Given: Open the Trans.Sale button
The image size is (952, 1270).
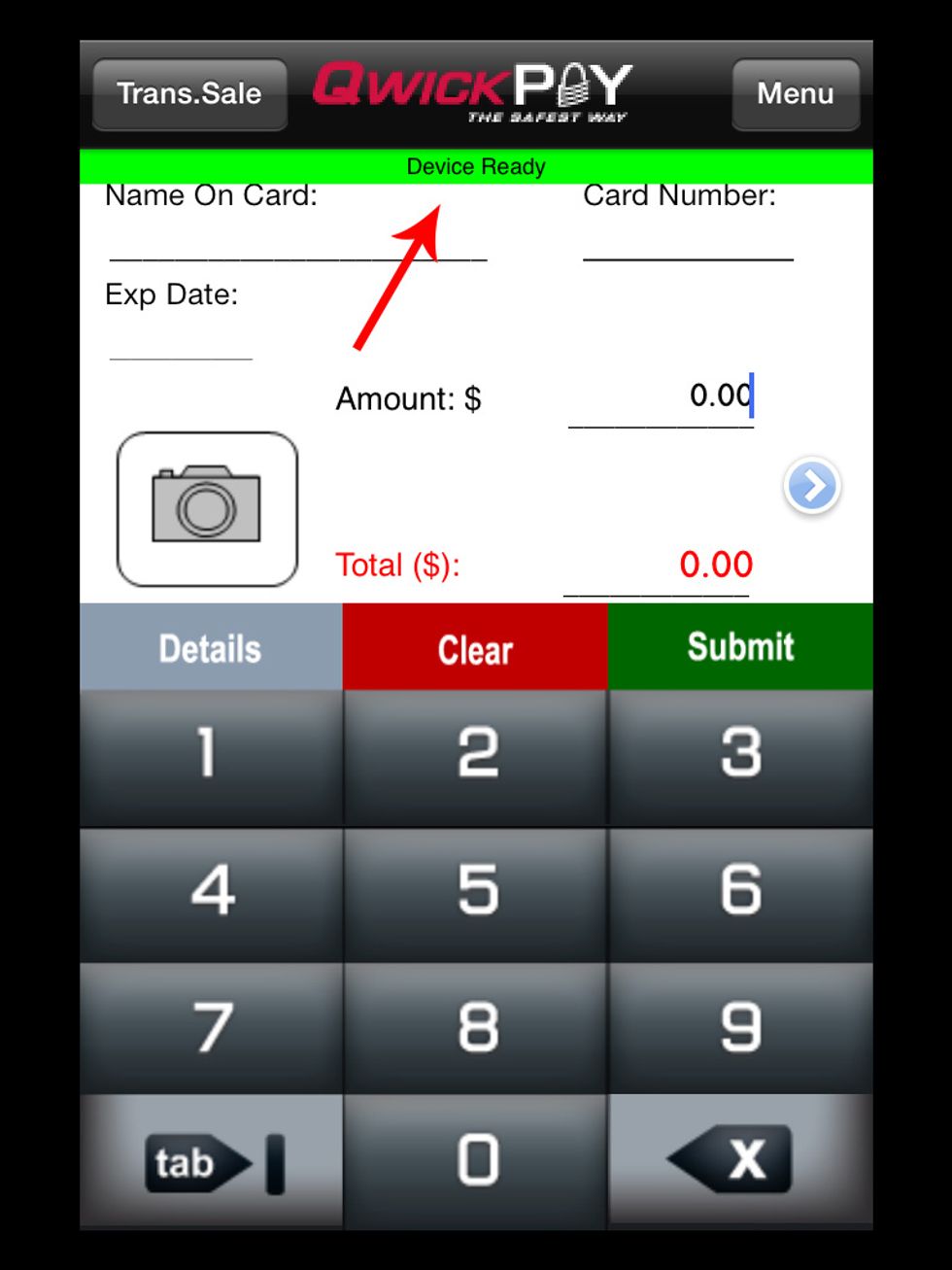Looking at the screenshot, I should 189,94.
